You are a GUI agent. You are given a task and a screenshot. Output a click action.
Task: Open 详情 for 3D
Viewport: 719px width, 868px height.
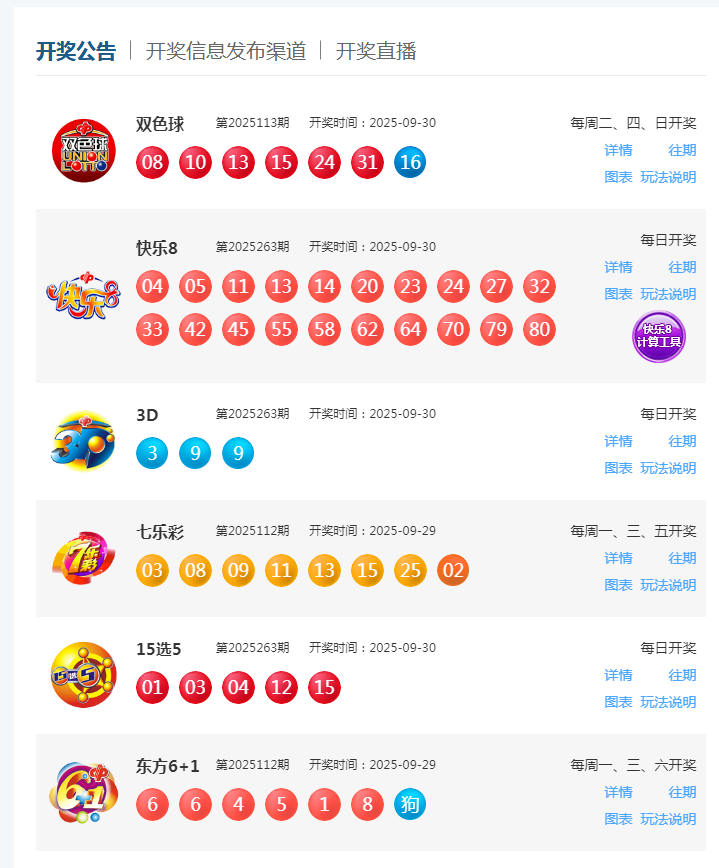pyautogui.click(x=618, y=441)
